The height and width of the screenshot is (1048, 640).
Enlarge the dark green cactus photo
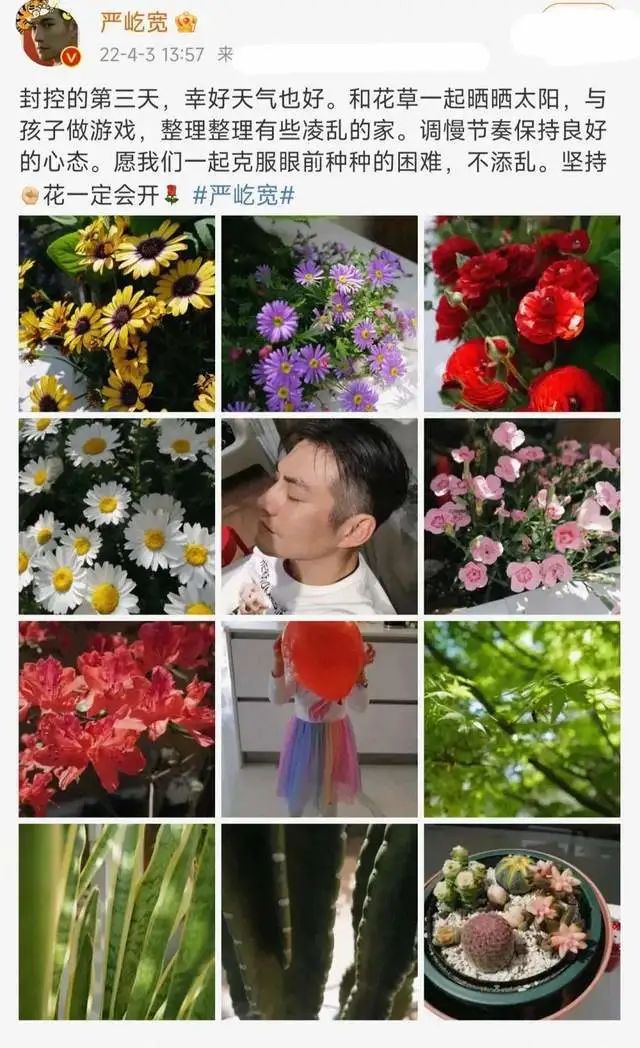[319, 922]
